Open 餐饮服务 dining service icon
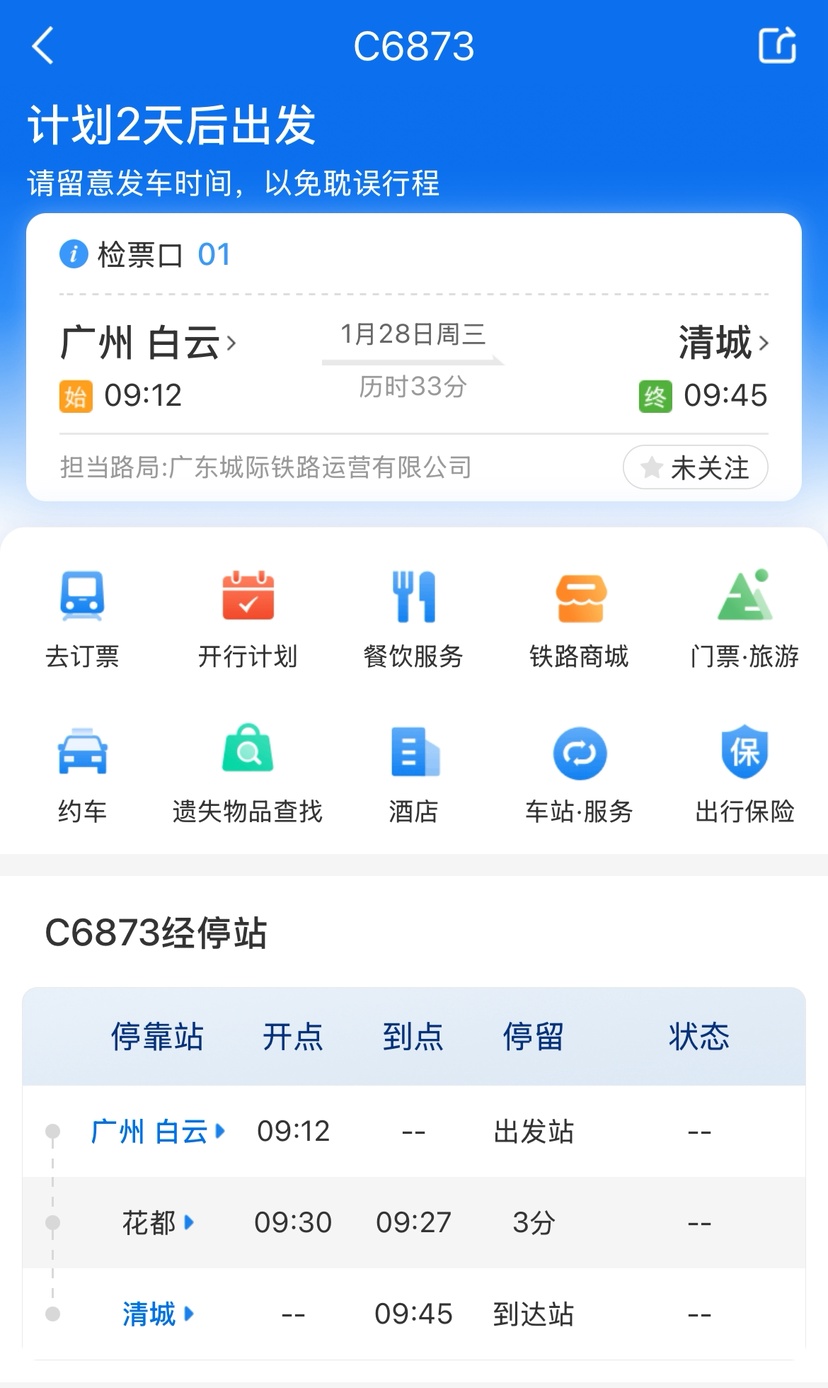828x1388 pixels. pos(413,615)
